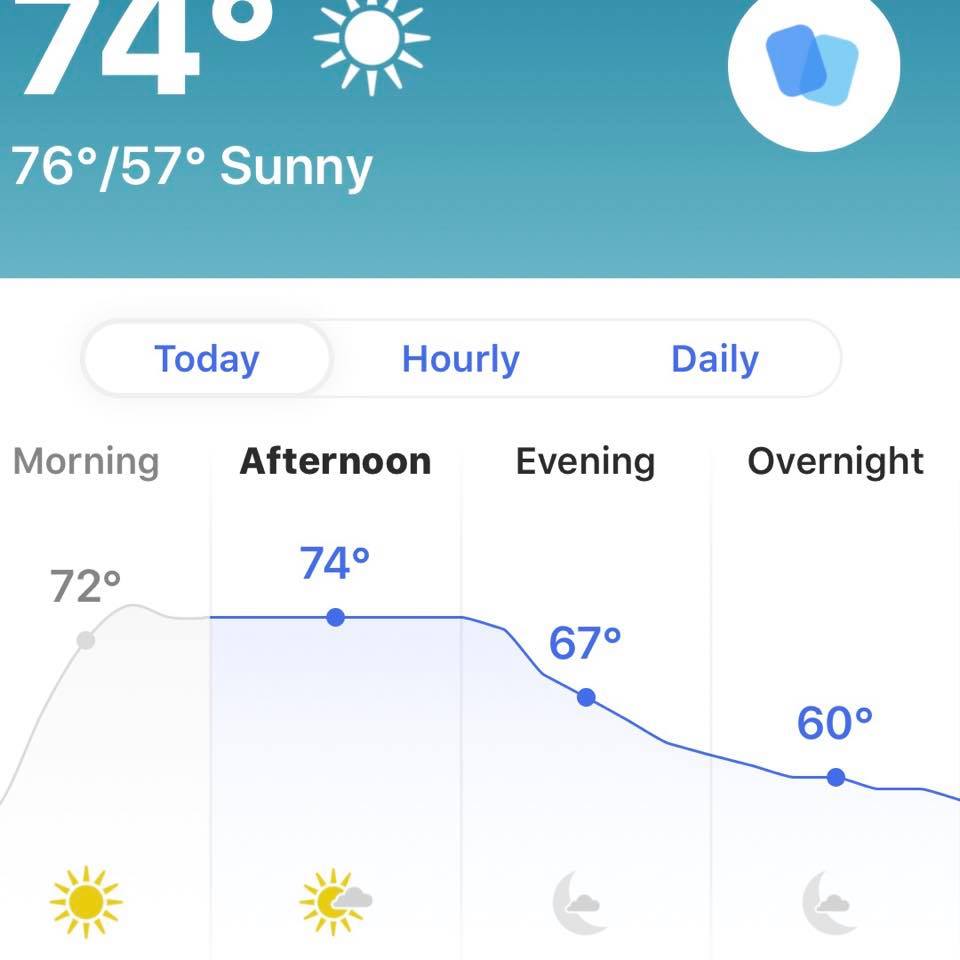
Task: Open the Evening forecast column
Action: click(586, 462)
